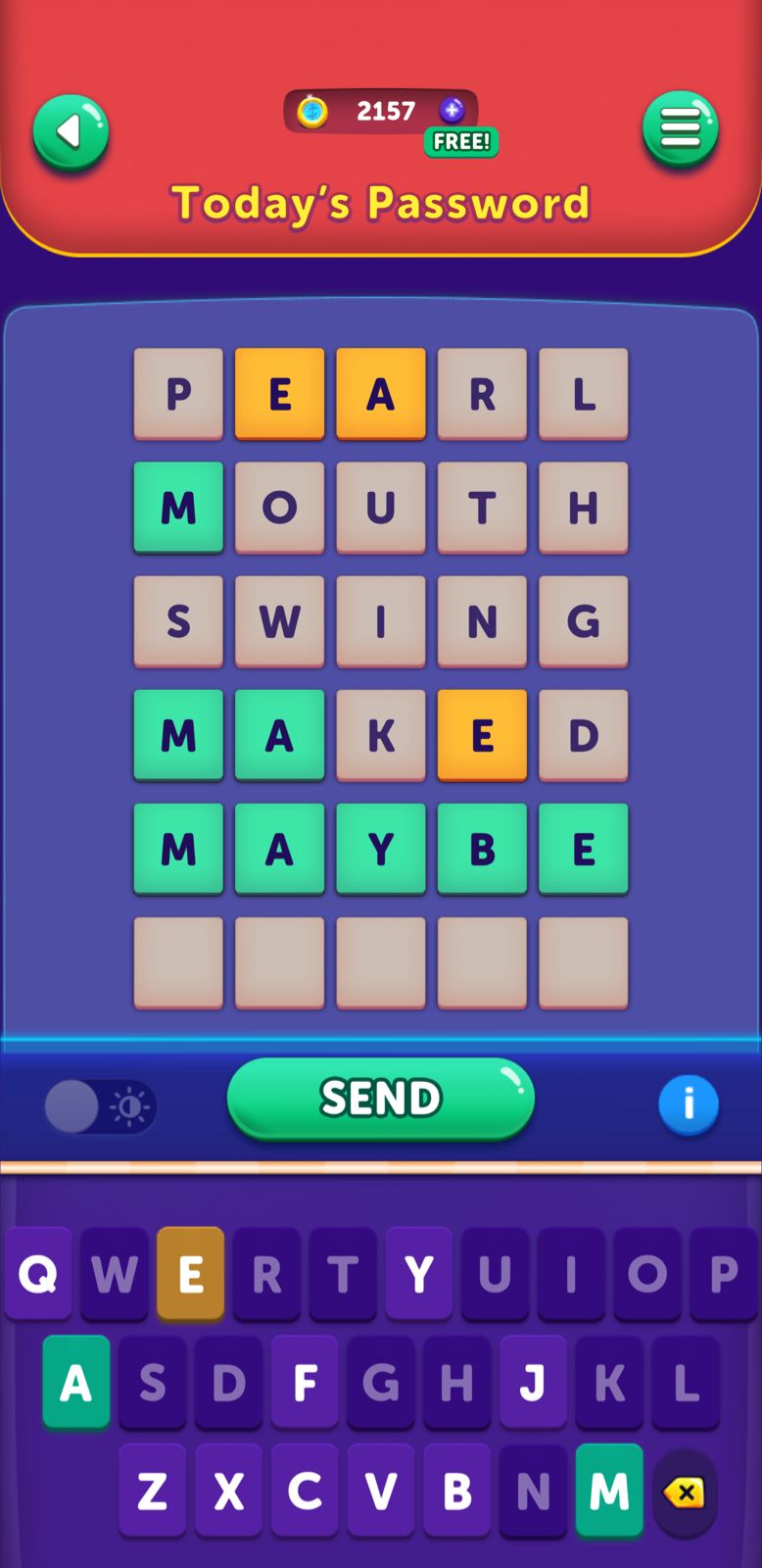This screenshot has width=762, height=1568.
Task: Hit the green A key
Action: click(x=76, y=1383)
